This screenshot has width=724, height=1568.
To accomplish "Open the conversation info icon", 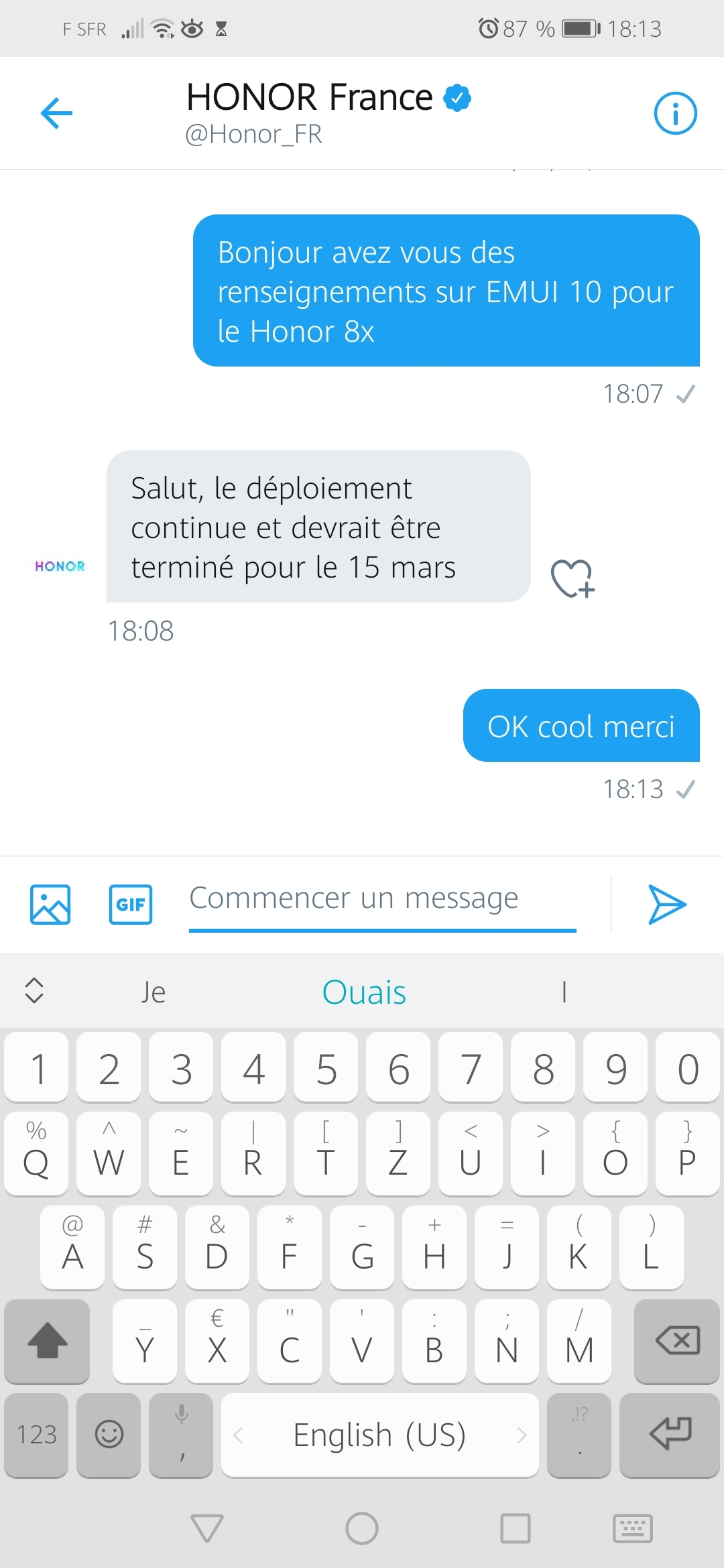I will [x=675, y=113].
